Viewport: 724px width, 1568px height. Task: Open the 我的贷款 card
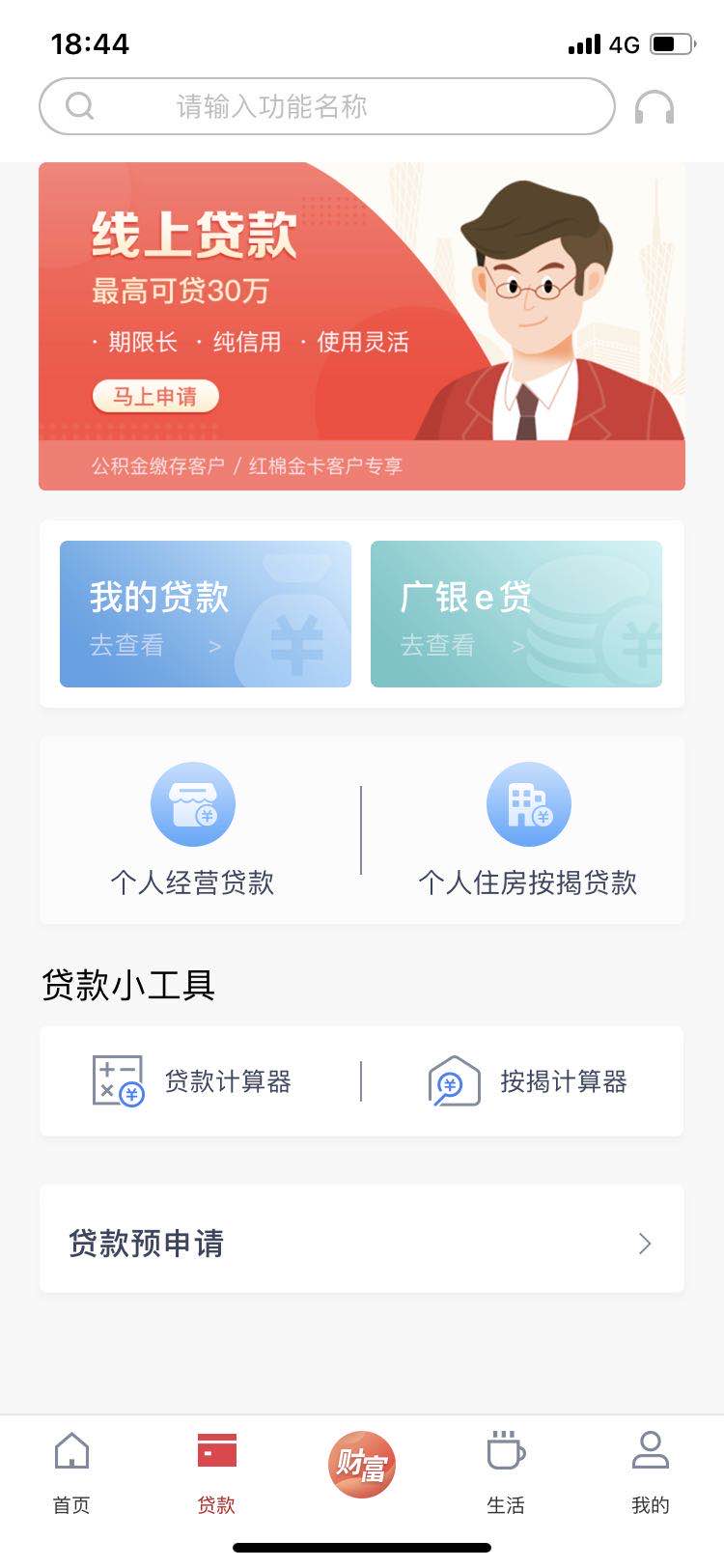[206, 614]
